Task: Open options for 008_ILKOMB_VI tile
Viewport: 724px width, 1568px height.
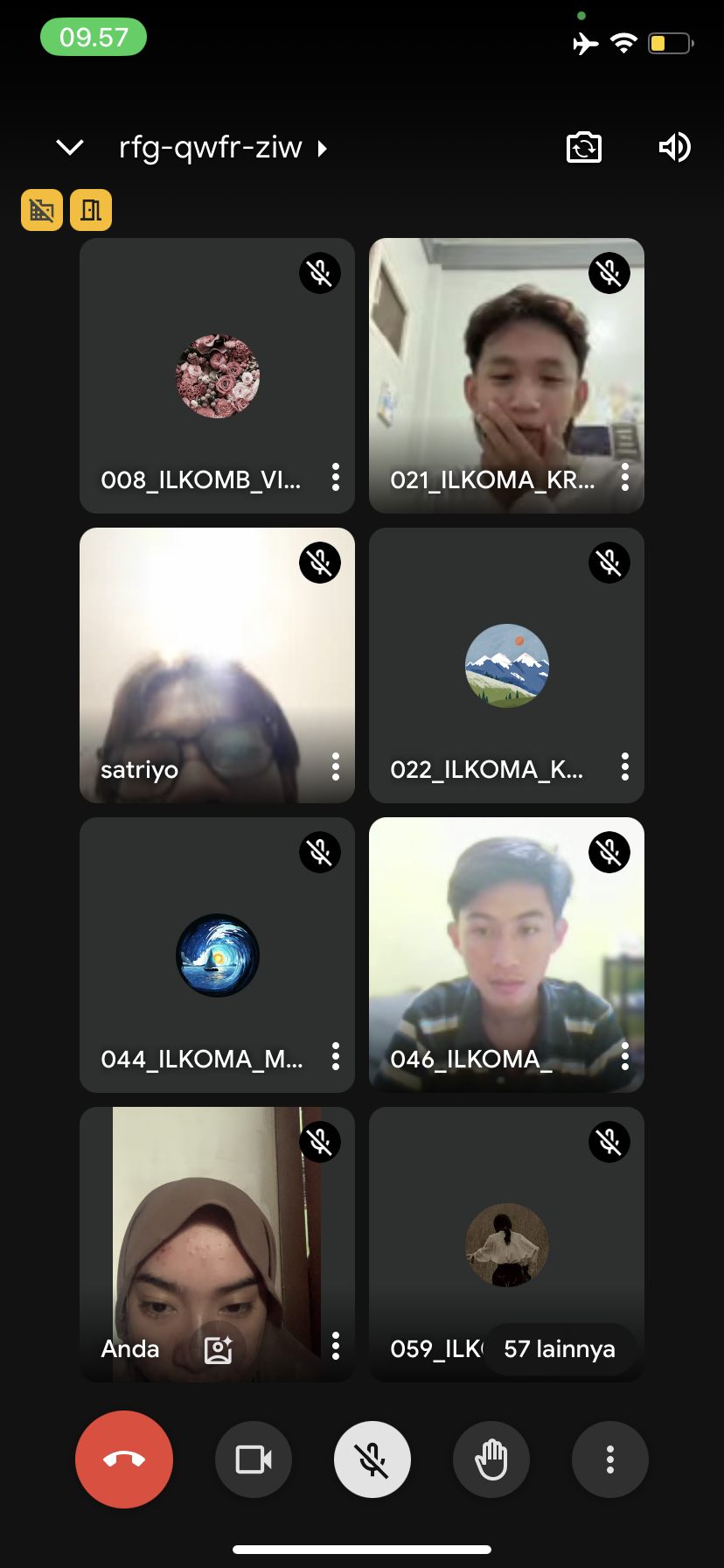Action: [336, 477]
